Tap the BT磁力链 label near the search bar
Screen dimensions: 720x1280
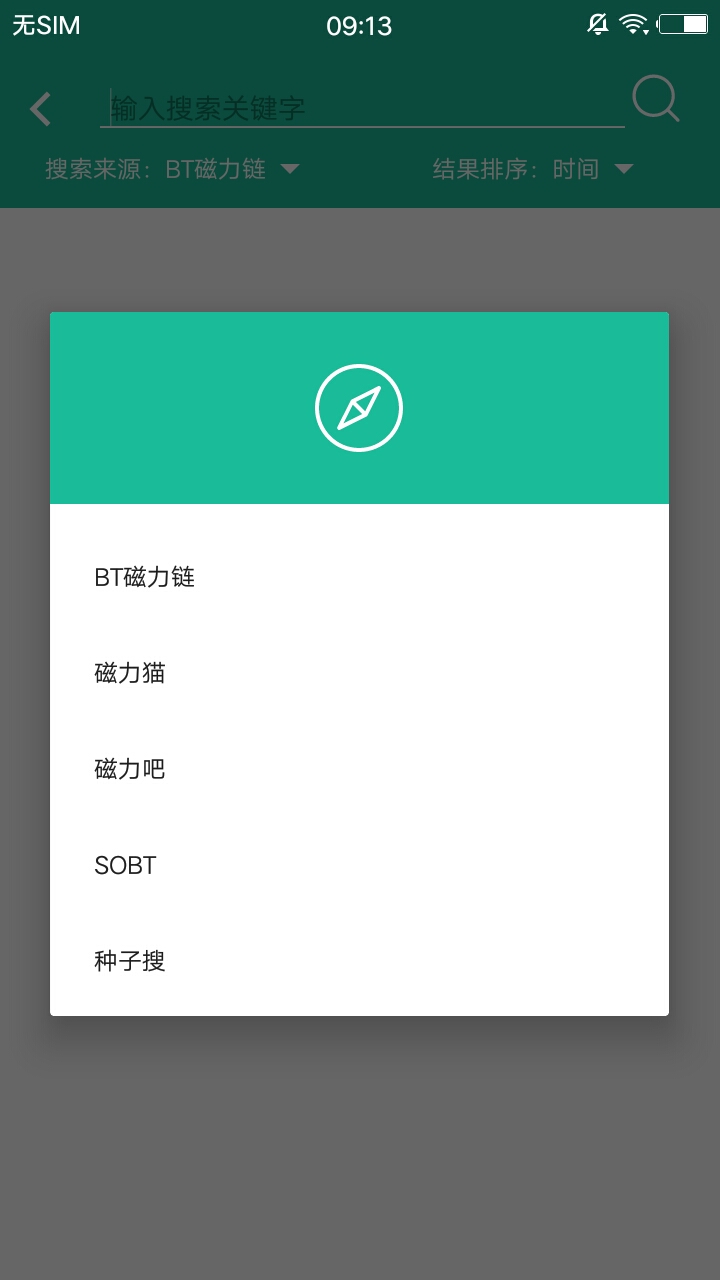pyautogui.click(x=215, y=169)
